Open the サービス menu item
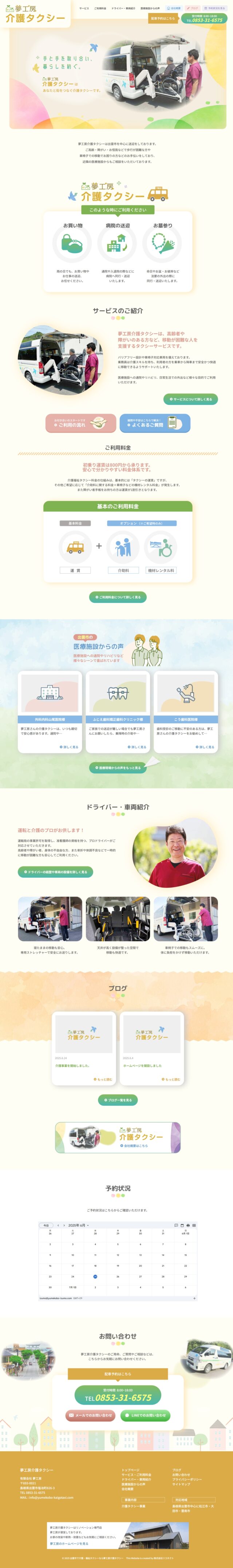 click(84, 8)
